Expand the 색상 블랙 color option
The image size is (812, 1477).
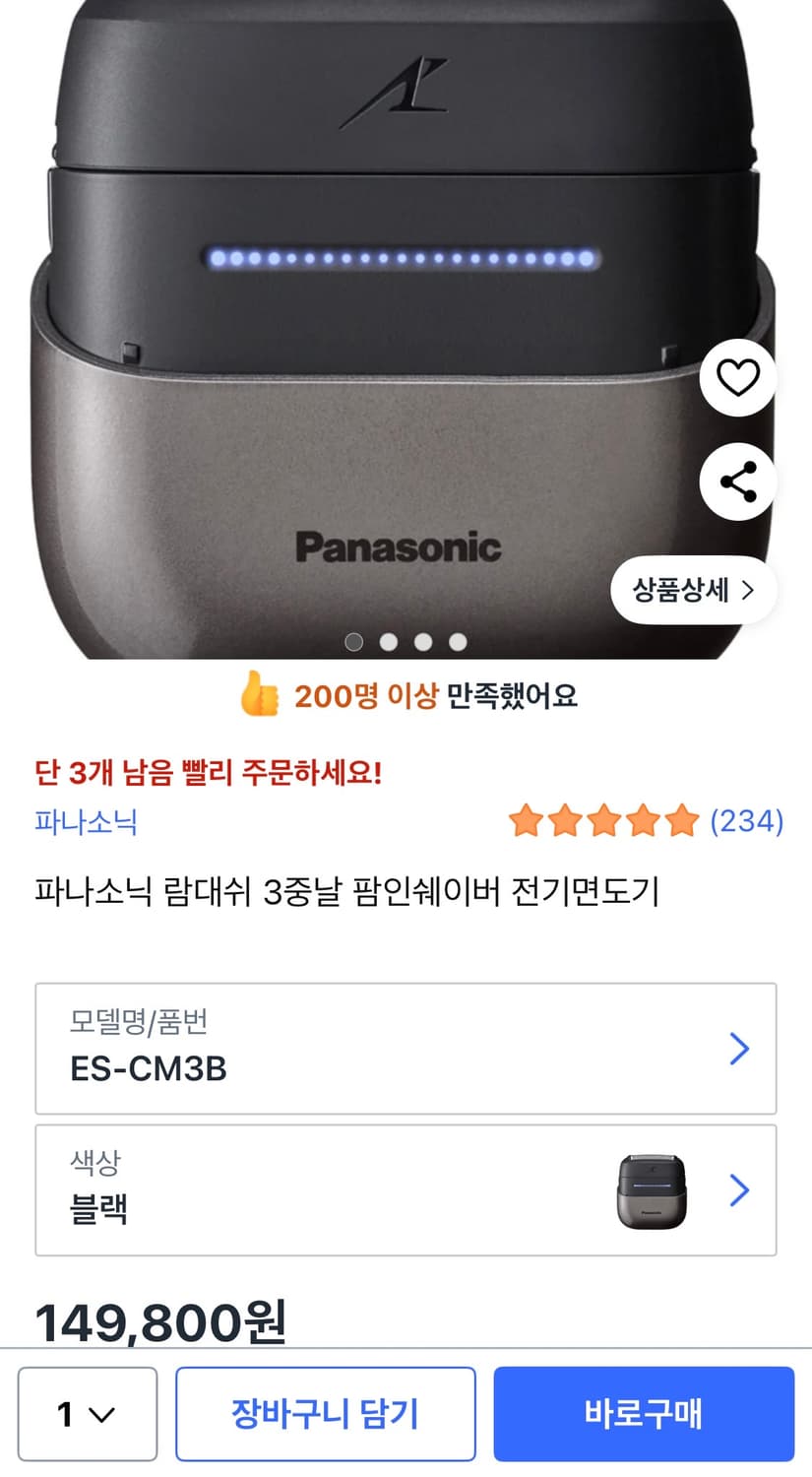tap(406, 1189)
